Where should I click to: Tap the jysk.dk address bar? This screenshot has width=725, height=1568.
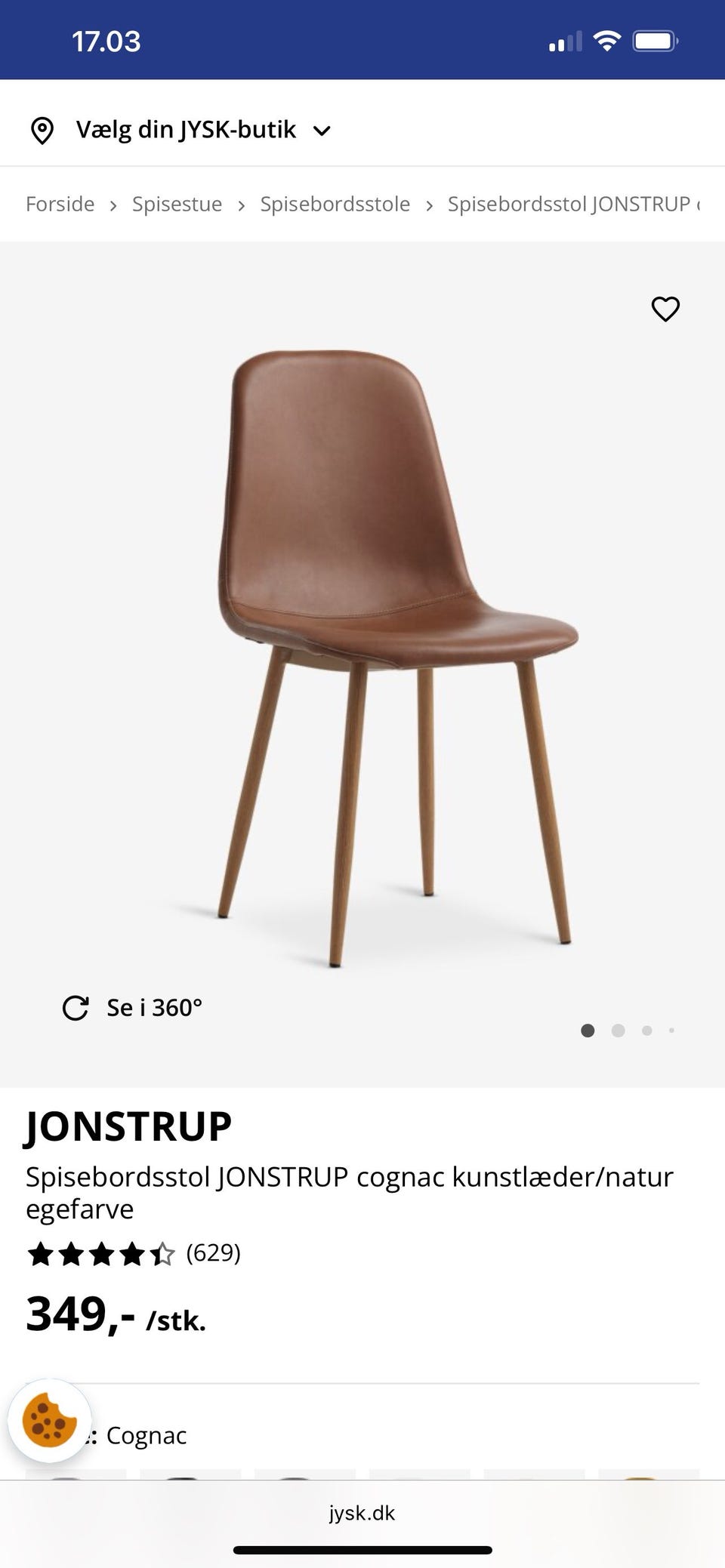click(362, 1513)
